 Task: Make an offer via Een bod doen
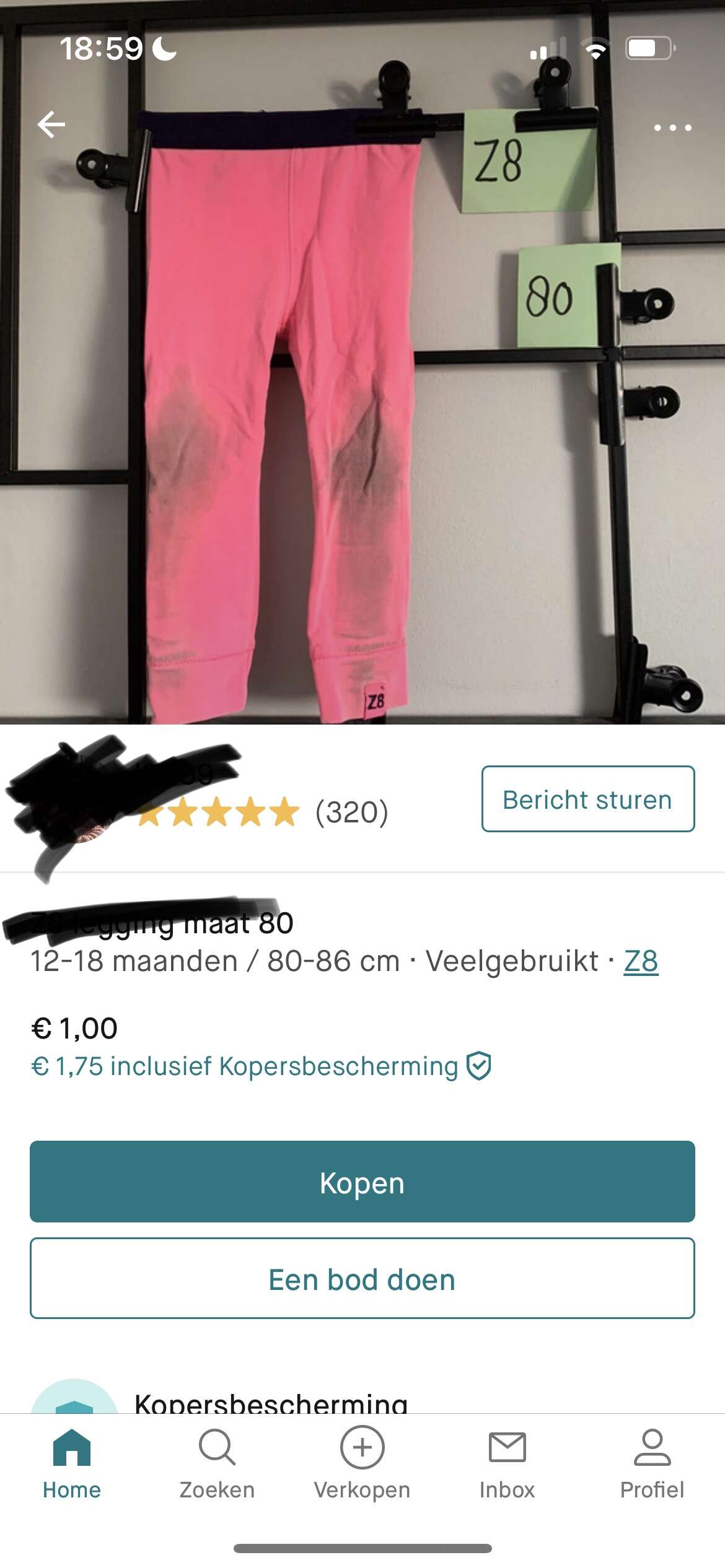pos(362,1278)
